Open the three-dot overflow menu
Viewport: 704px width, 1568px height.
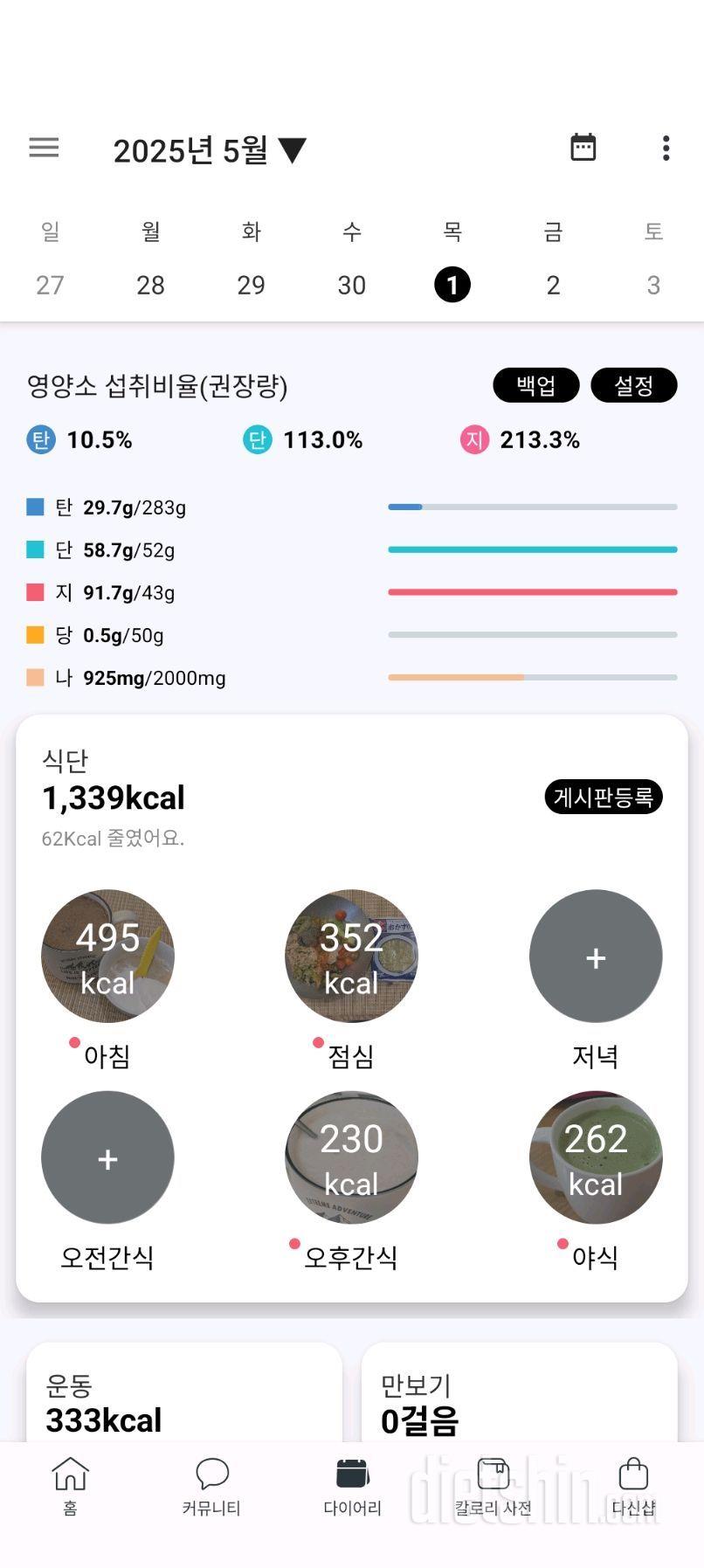tap(666, 149)
